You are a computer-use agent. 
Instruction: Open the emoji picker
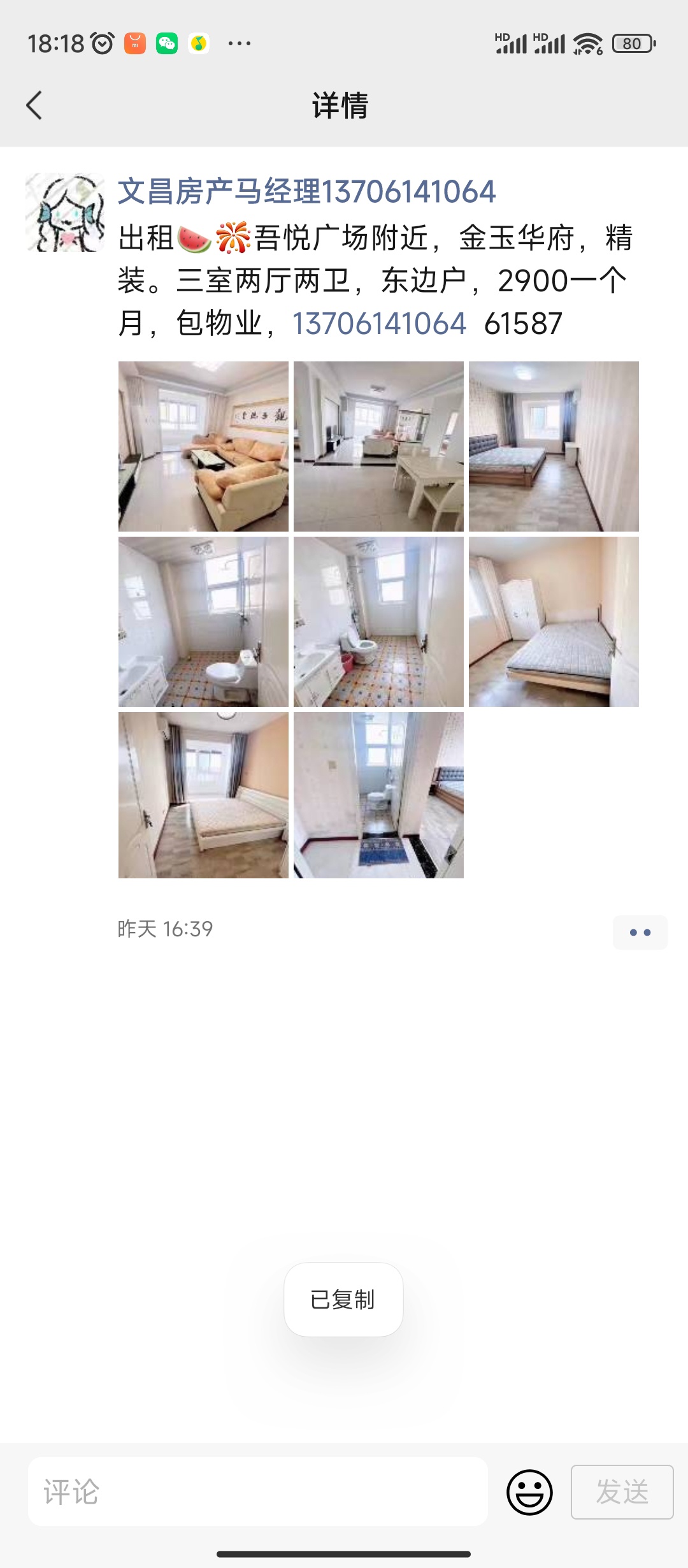529,1492
